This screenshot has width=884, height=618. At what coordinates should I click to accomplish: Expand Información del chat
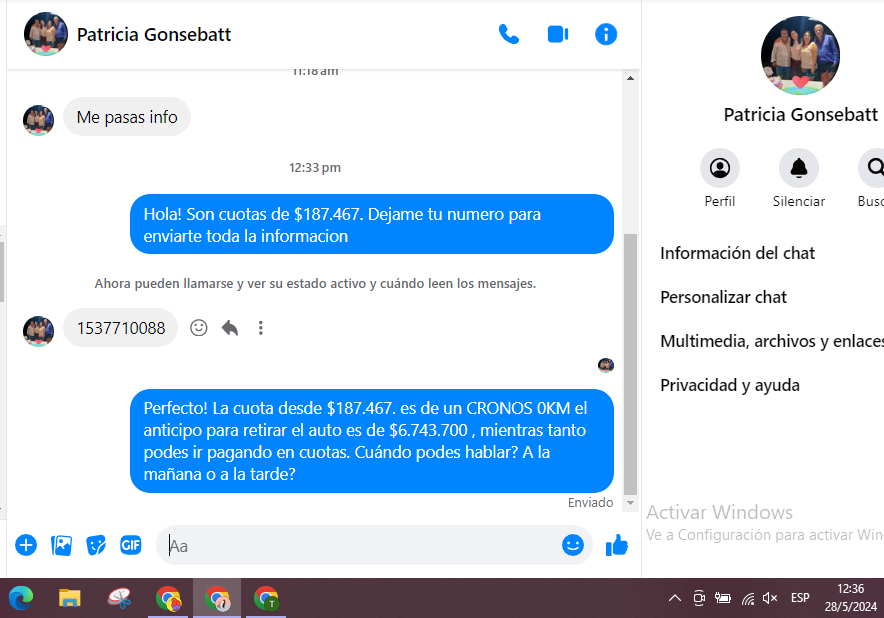738,253
